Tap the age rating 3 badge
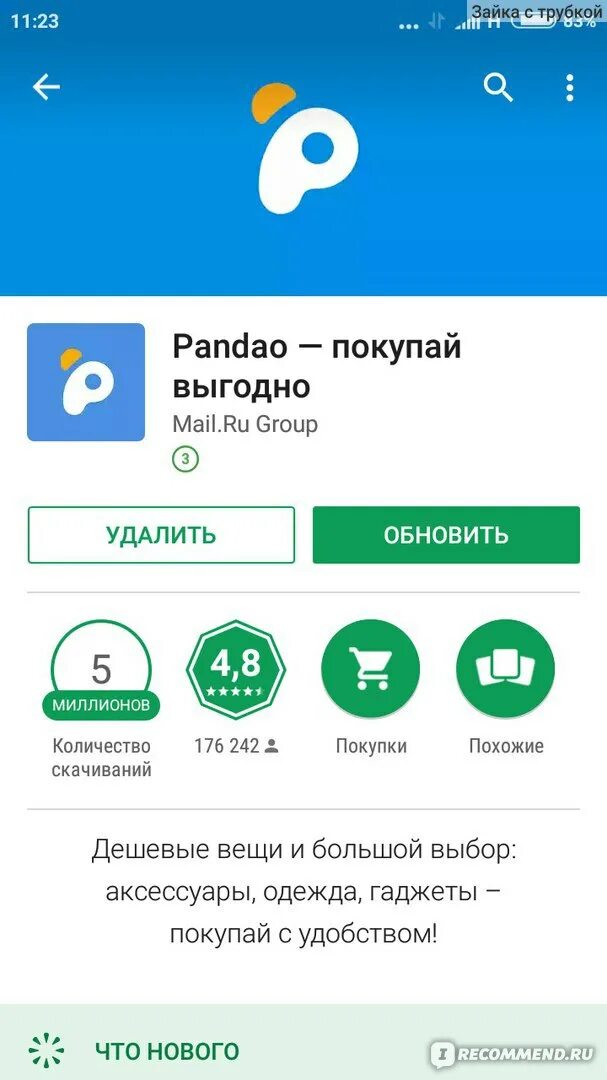The image size is (607, 1080). click(185, 459)
